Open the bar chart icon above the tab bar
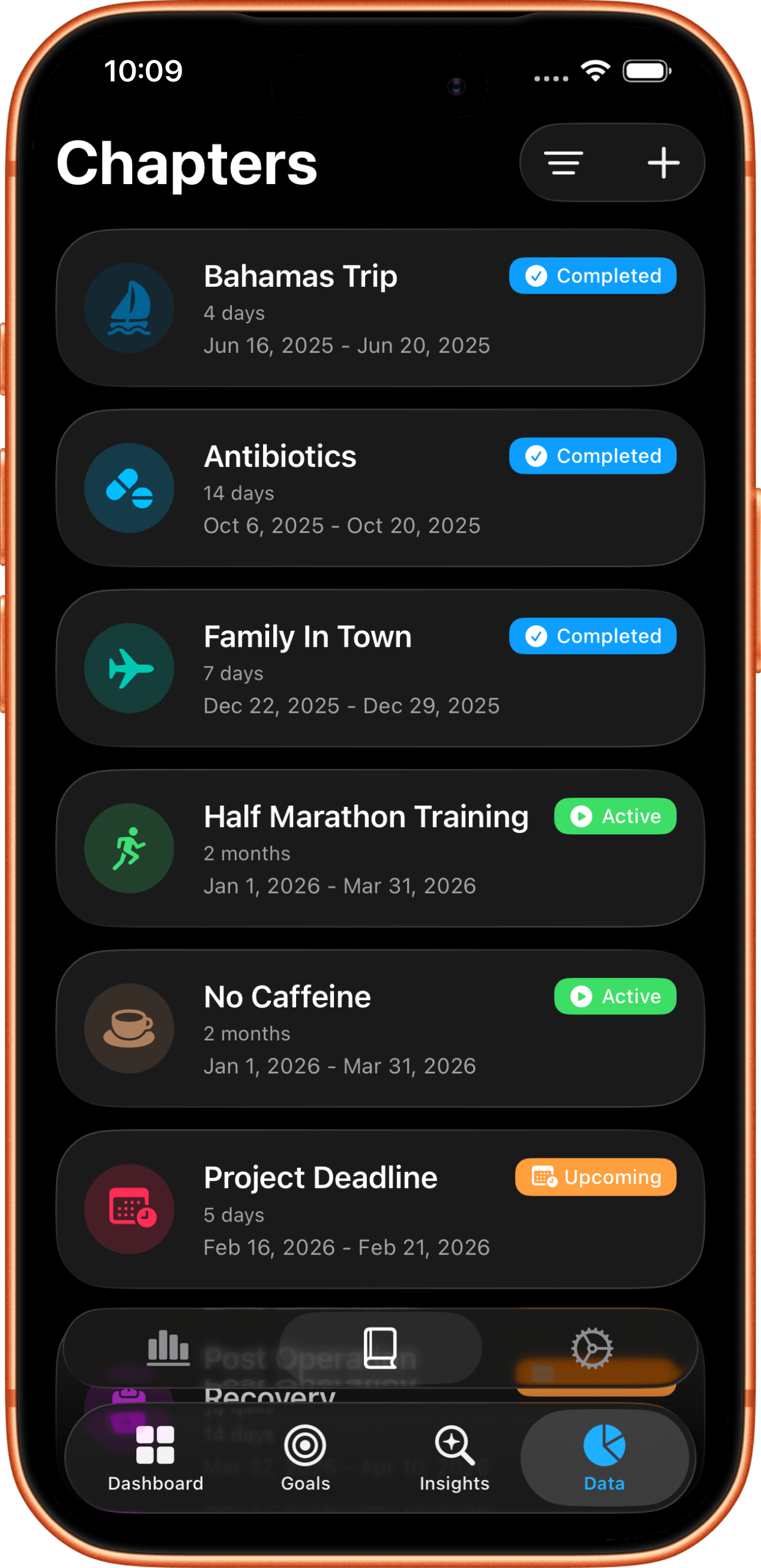The width and height of the screenshot is (761, 1568). pyautogui.click(x=168, y=1348)
